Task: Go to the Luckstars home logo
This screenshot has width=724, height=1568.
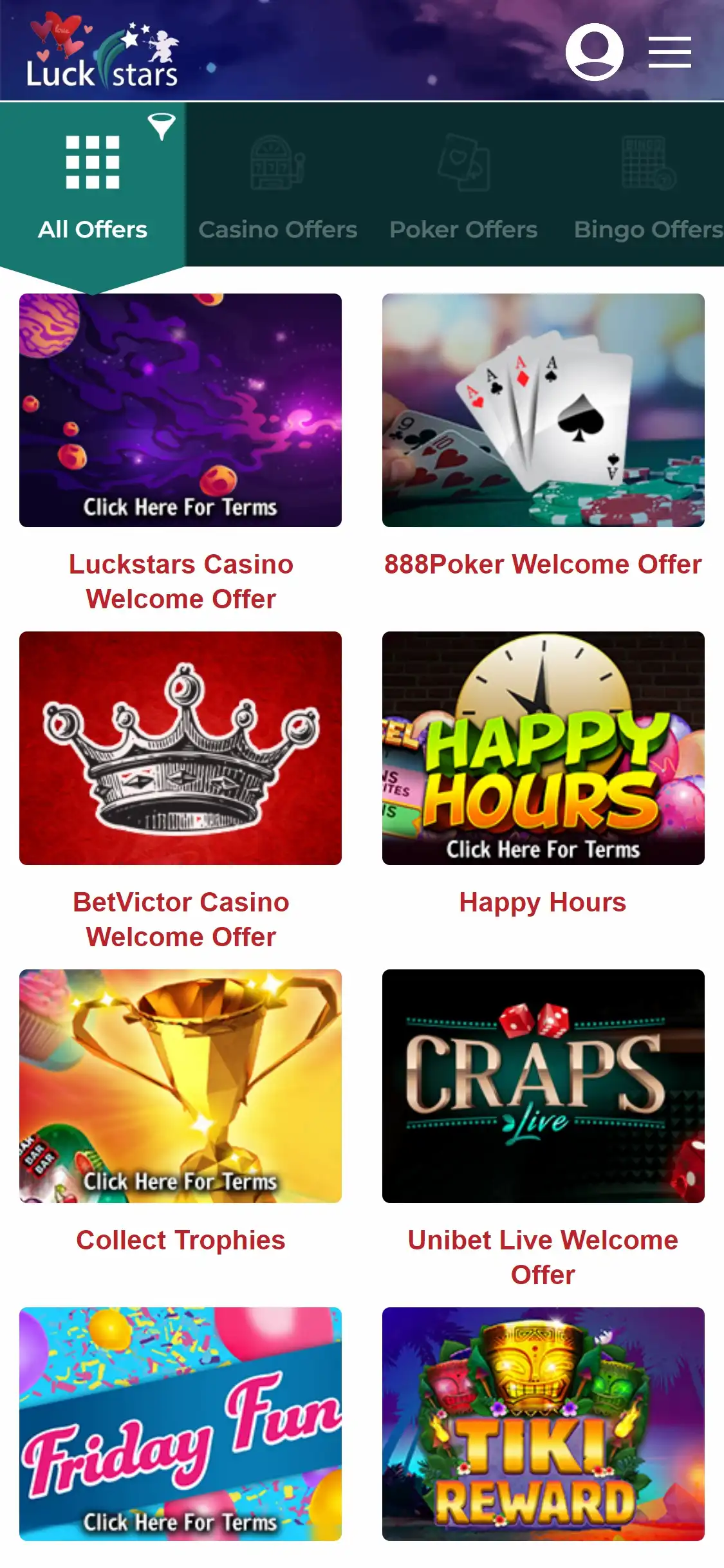Action: tap(102, 57)
